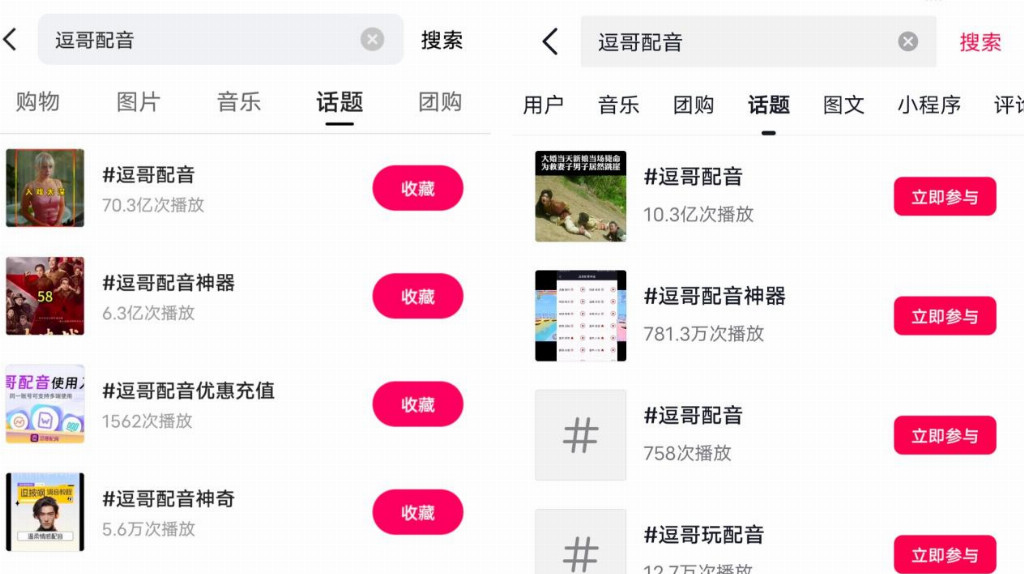Image resolution: width=1024 pixels, height=574 pixels.
Task: Tap 立即参与 for topic with 758次播放
Action: coord(944,435)
